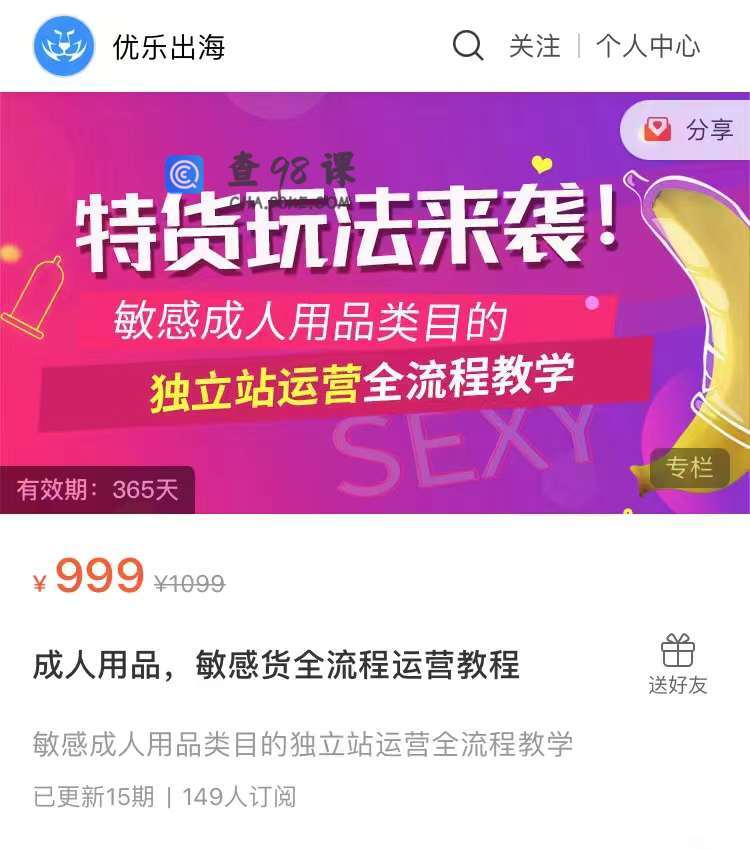The height and width of the screenshot is (850, 750).
Task: Follow the shop via 关注
Action: [535, 46]
